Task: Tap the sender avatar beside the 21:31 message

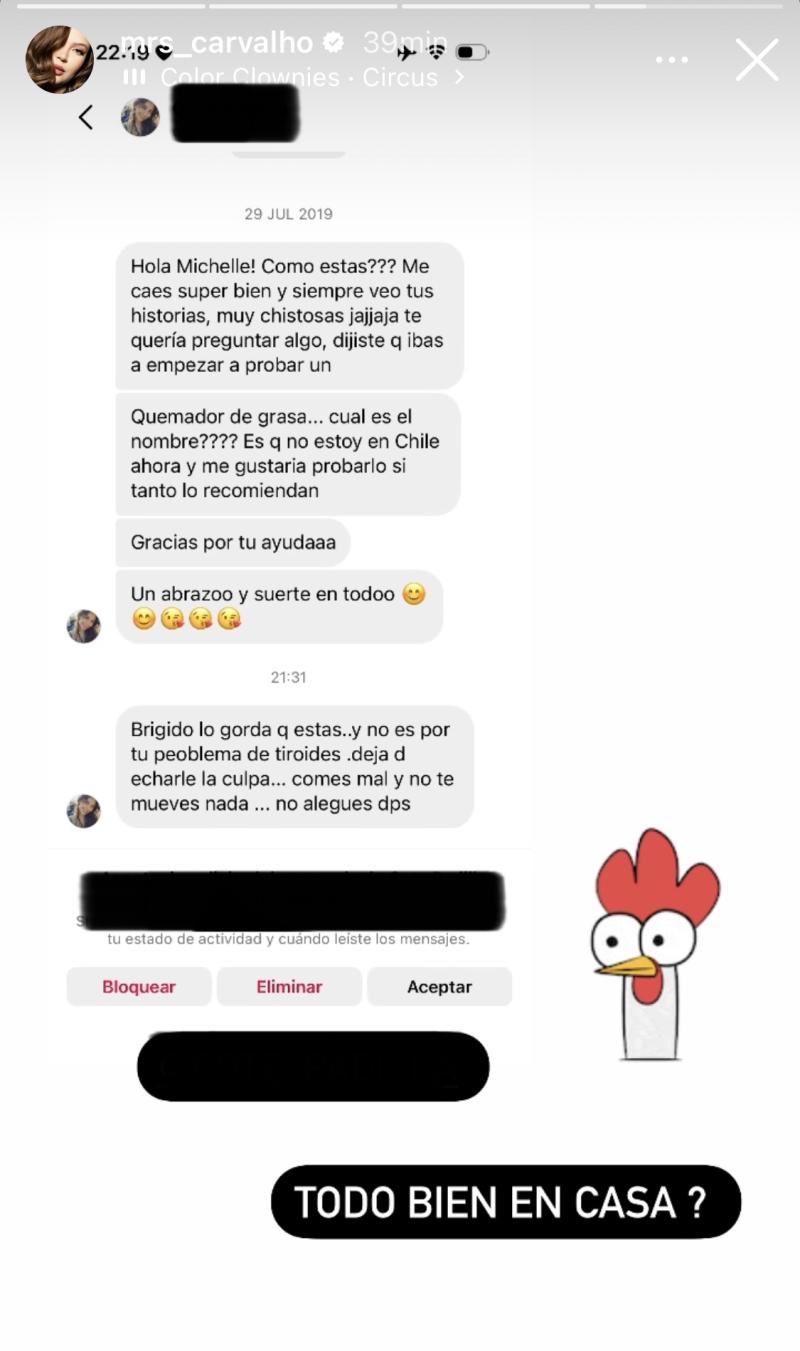Action: pyautogui.click(x=85, y=811)
